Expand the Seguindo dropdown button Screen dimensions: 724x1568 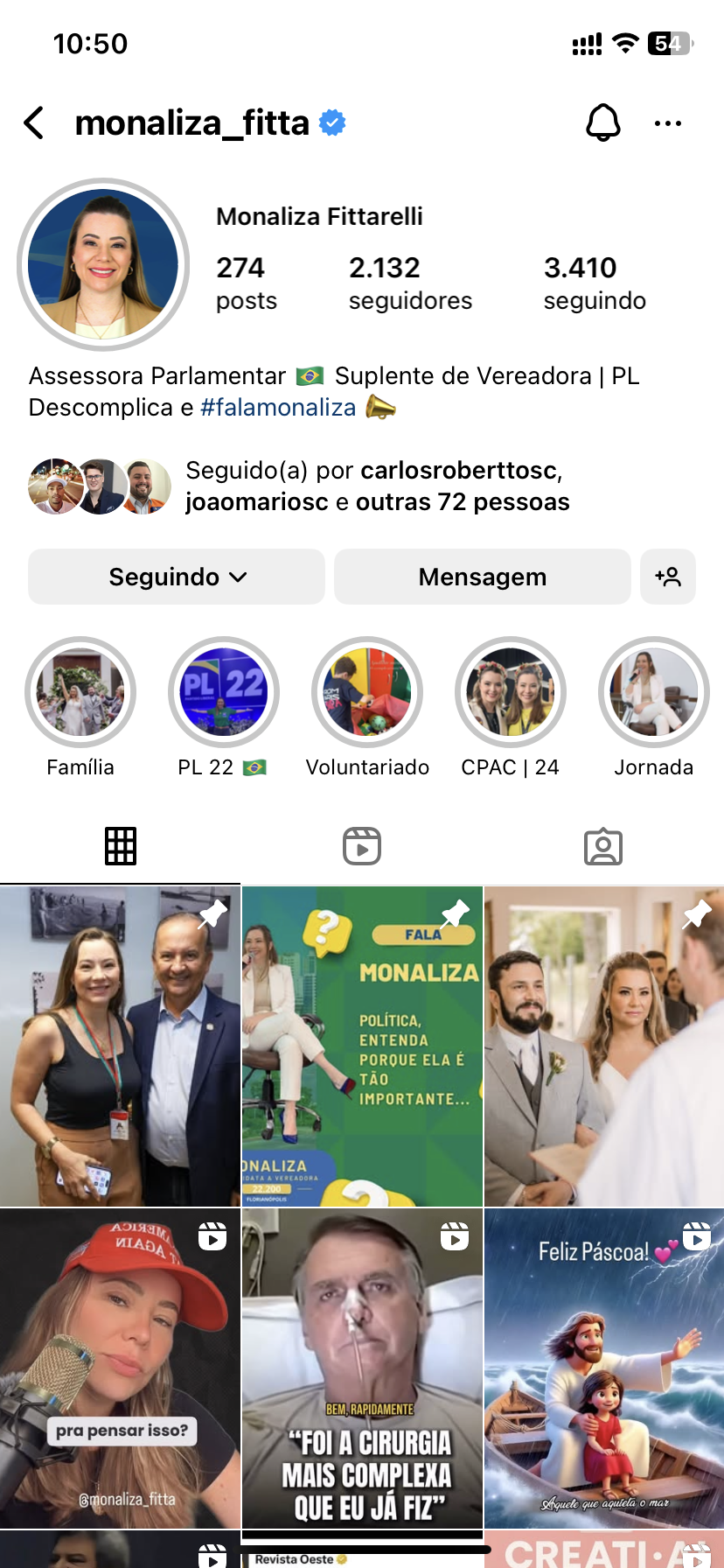(x=177, y=577)
